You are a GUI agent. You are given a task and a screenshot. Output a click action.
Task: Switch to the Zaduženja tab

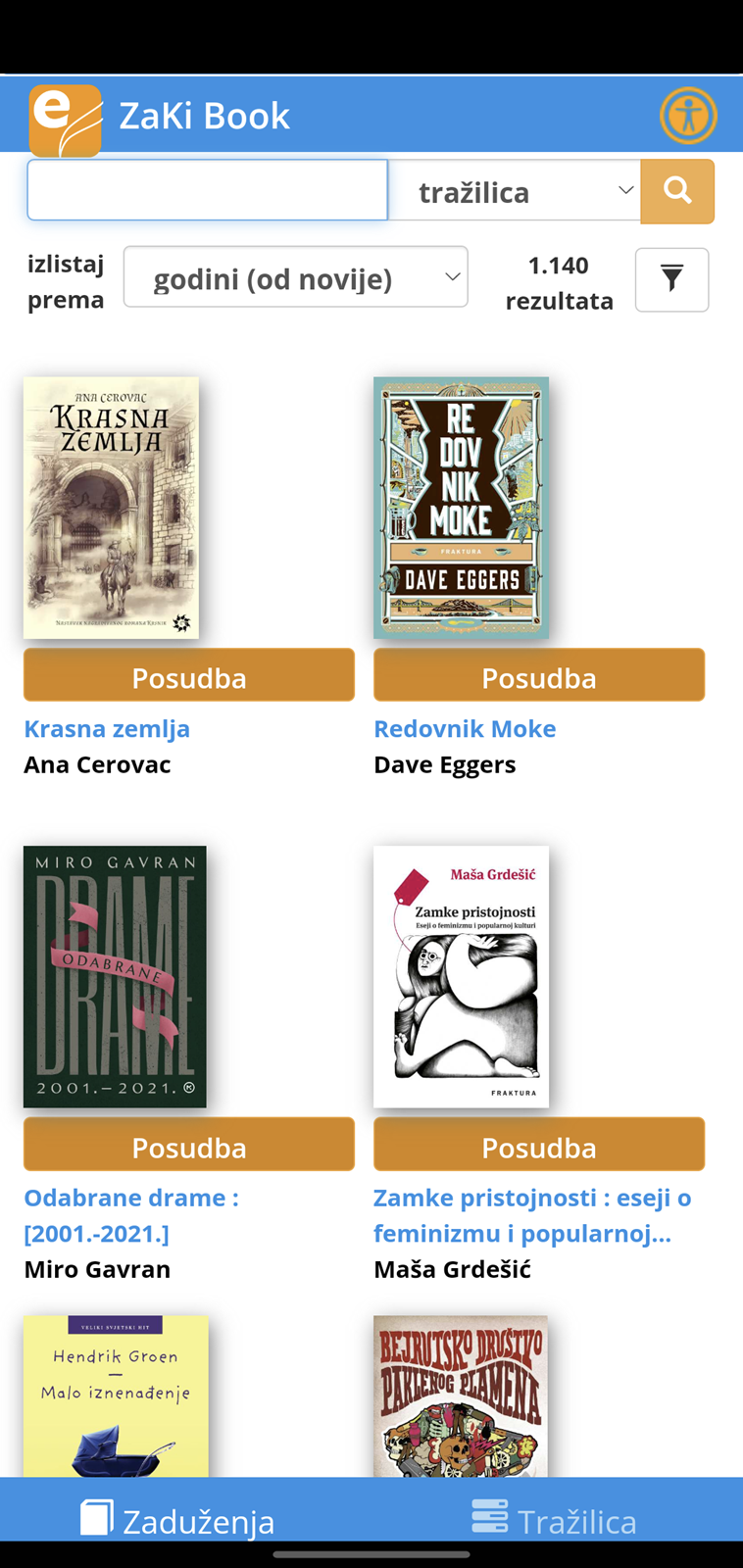(177, 1520)
